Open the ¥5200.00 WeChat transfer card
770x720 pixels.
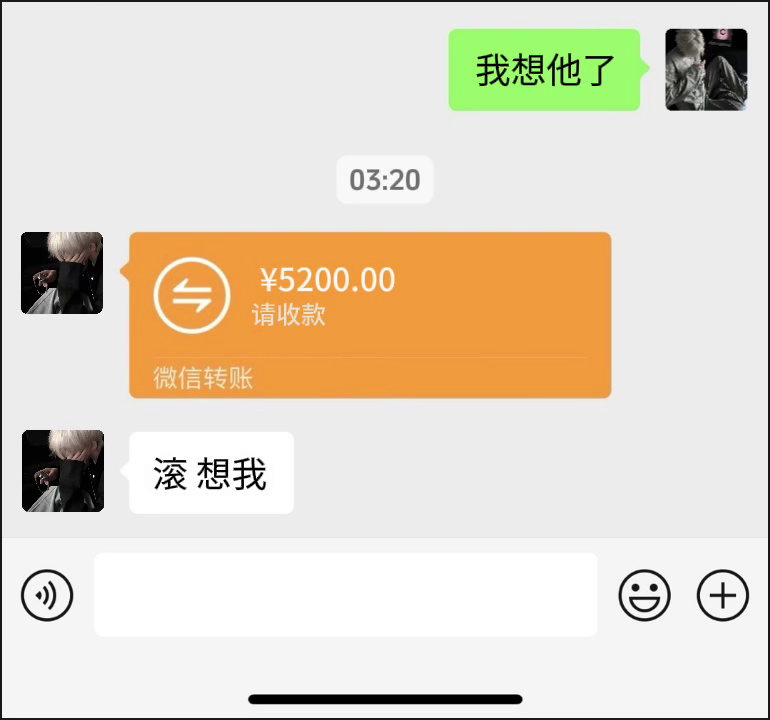[369, 314]
